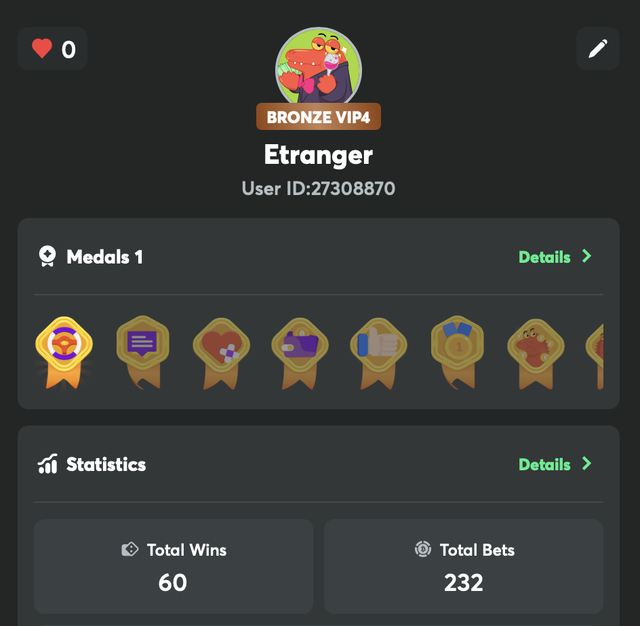Select the chat bubble medal

[x=143, y=351]
